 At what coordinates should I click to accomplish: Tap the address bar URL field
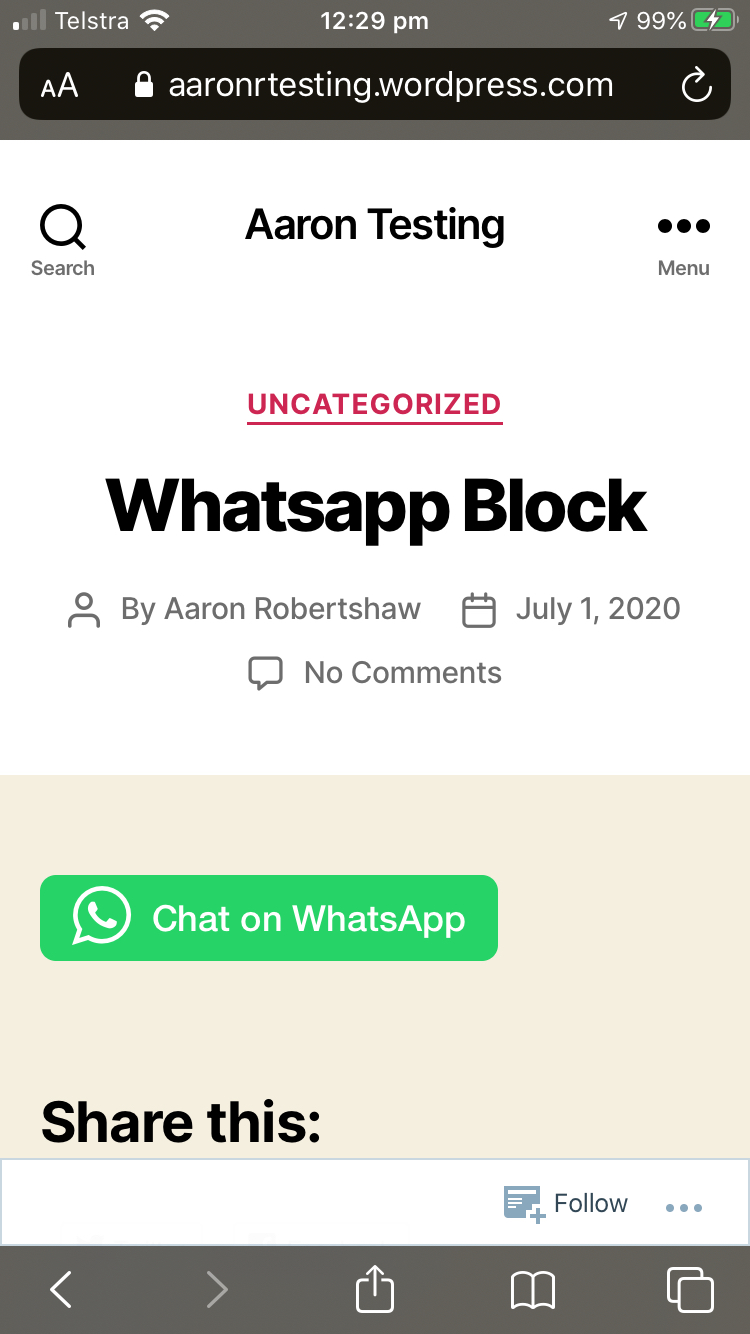coord(390,84)
